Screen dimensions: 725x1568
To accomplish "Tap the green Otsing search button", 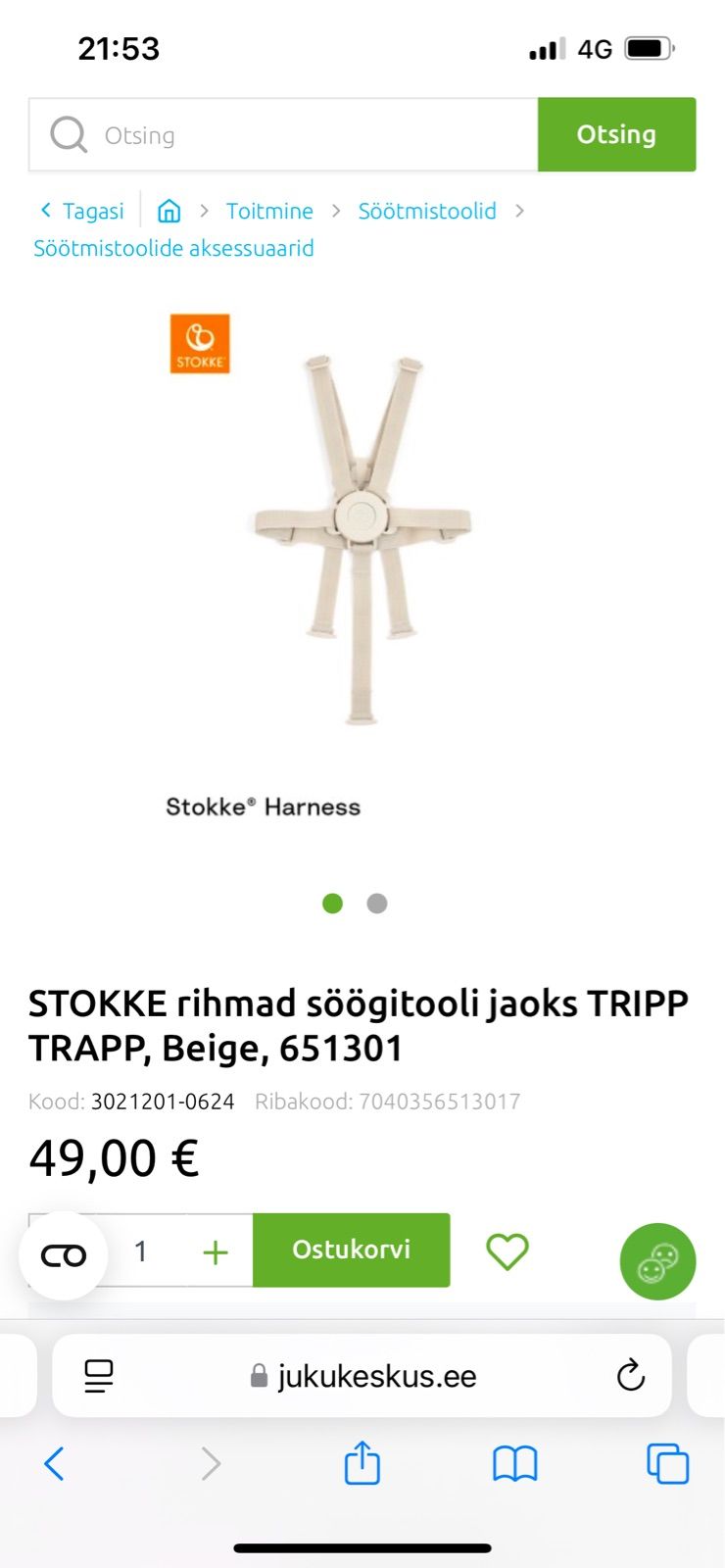I will 616,135.
